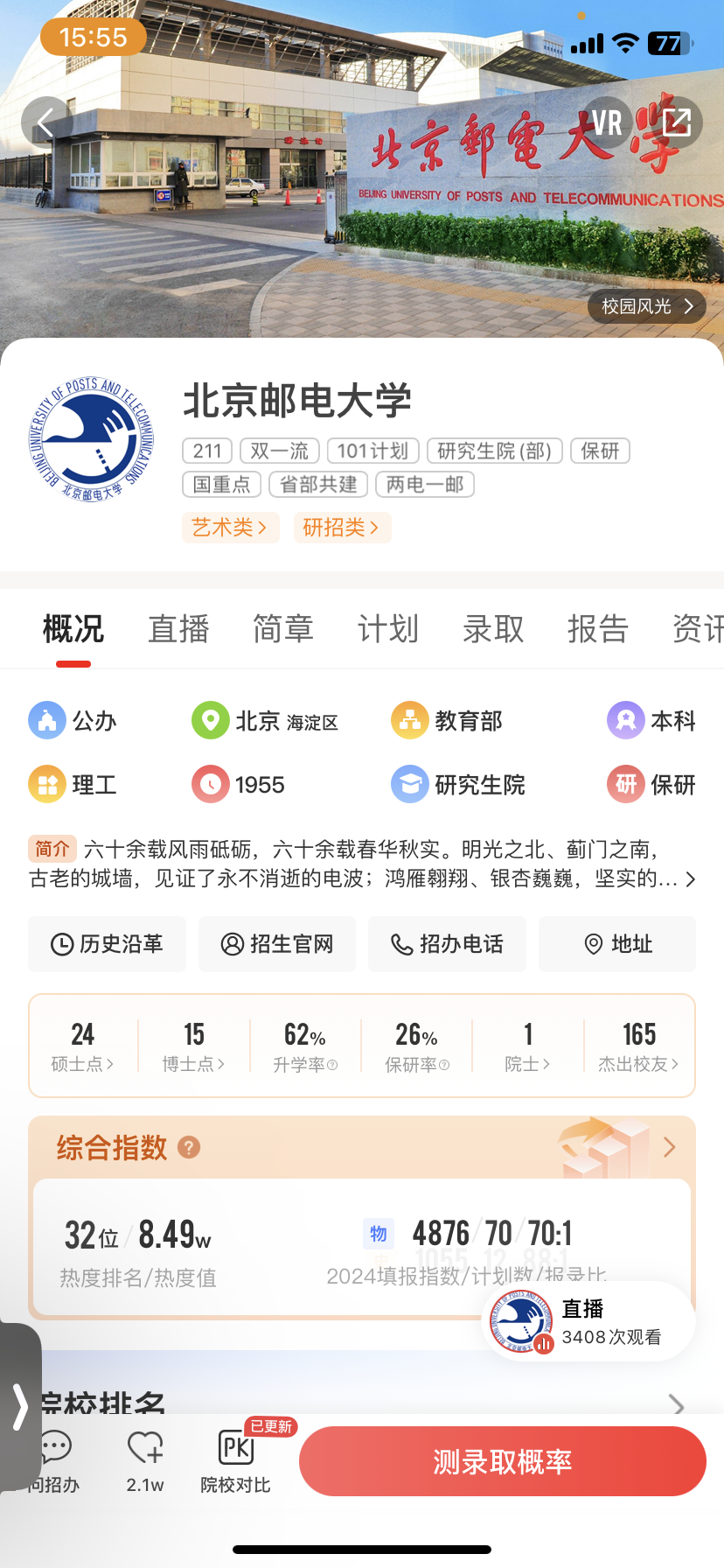Open 综合指数 details chevron

click(670, 1147)
